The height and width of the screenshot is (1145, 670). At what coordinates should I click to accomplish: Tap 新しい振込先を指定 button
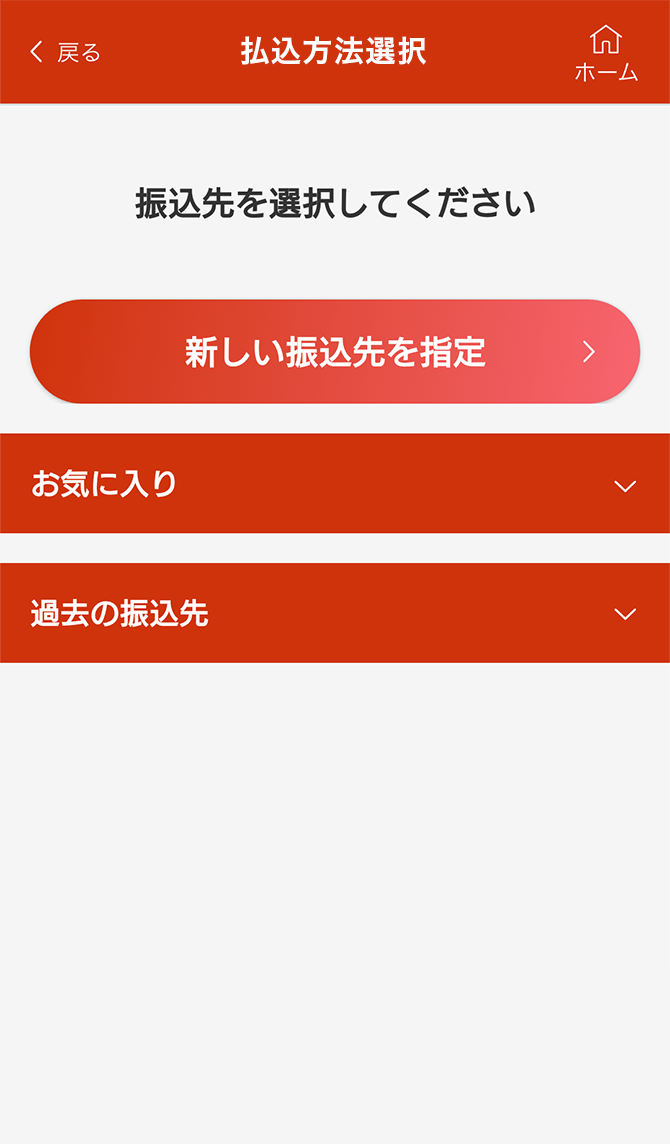tap(335, 351)
